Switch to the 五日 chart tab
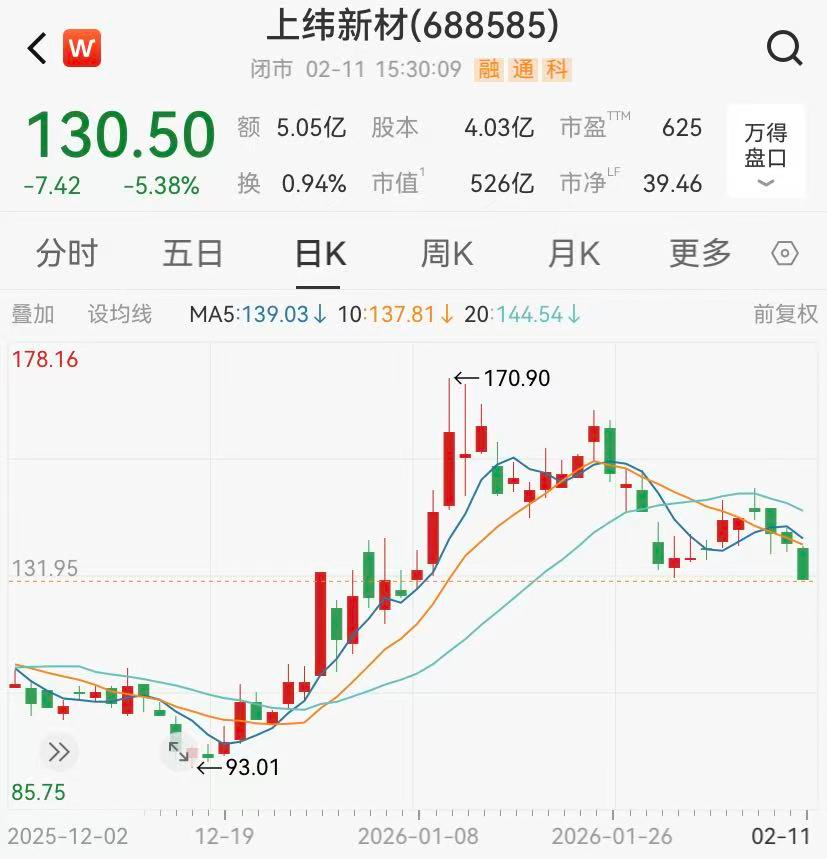 (192, 254)
